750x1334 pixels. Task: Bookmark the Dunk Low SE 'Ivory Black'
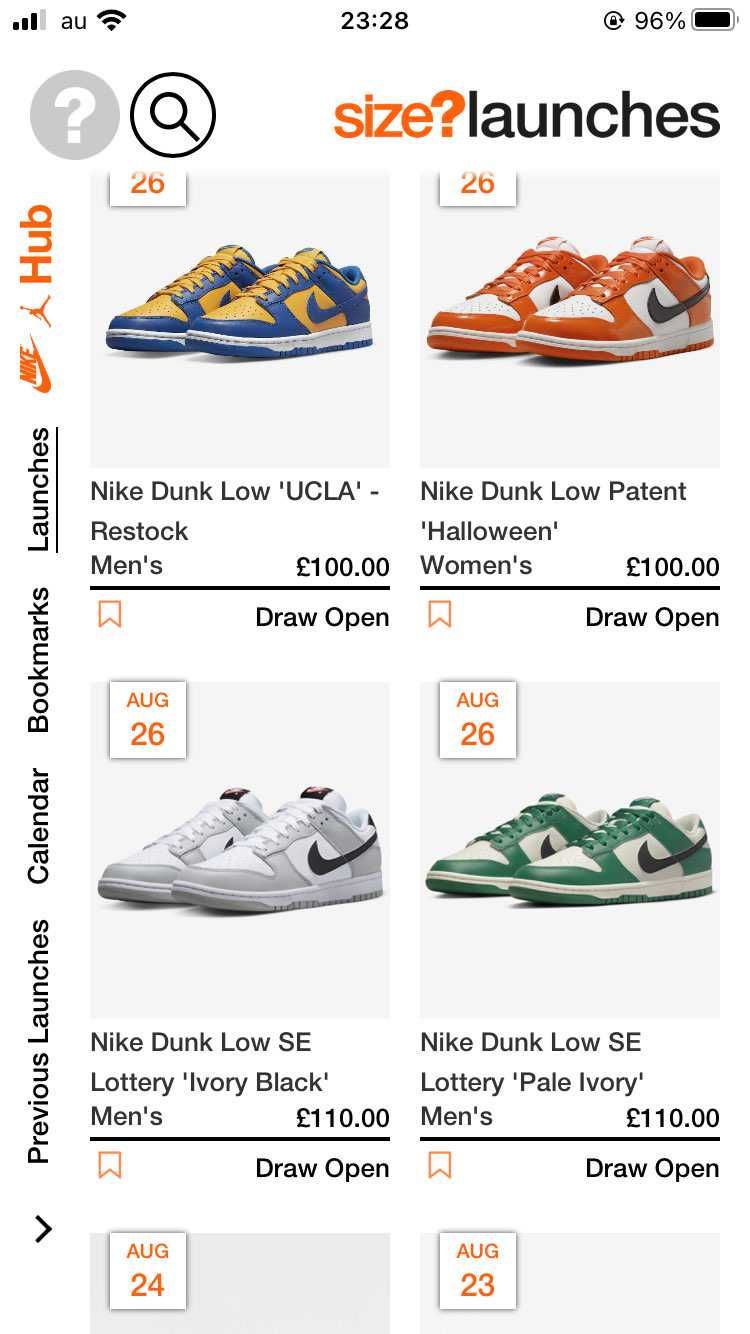(110, 1166)
